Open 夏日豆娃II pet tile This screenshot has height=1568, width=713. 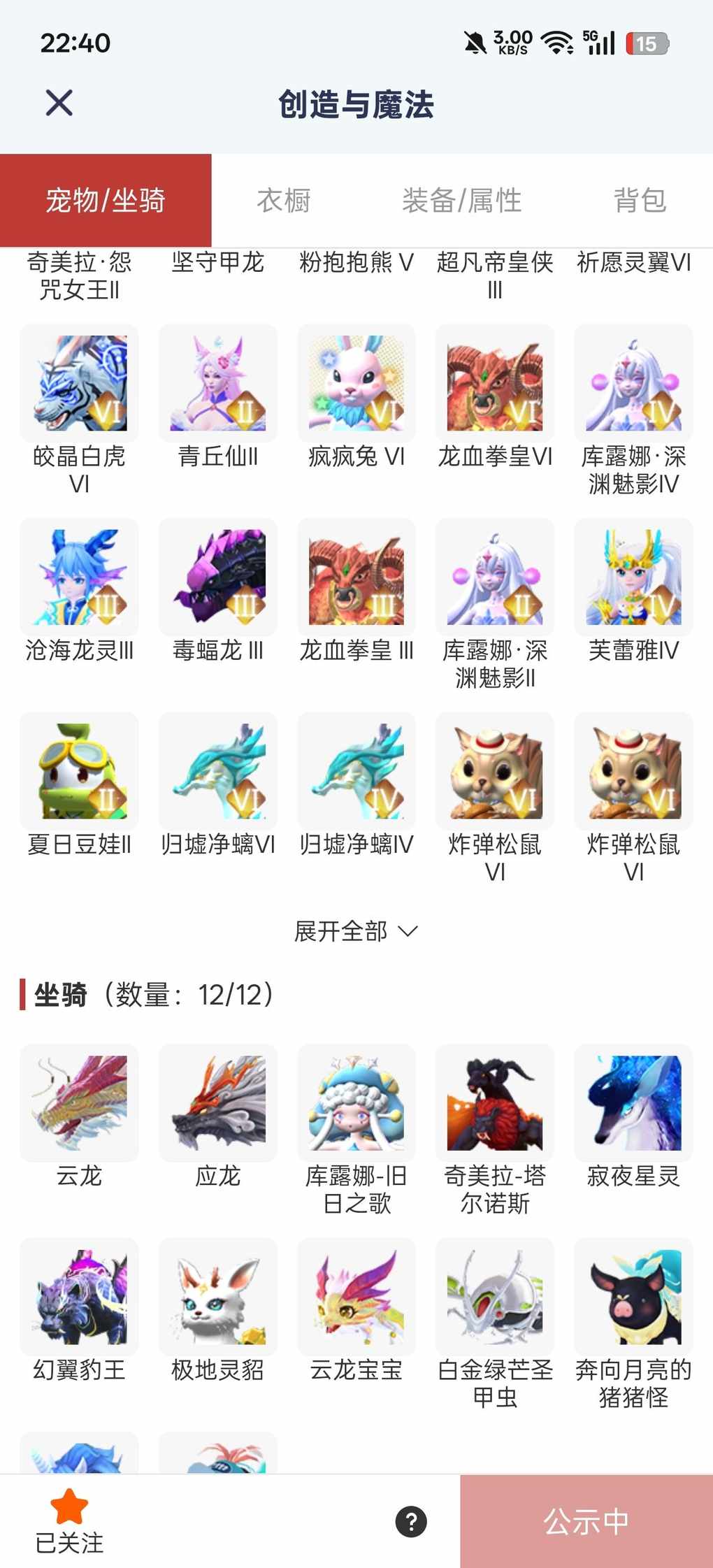(80, 771)
